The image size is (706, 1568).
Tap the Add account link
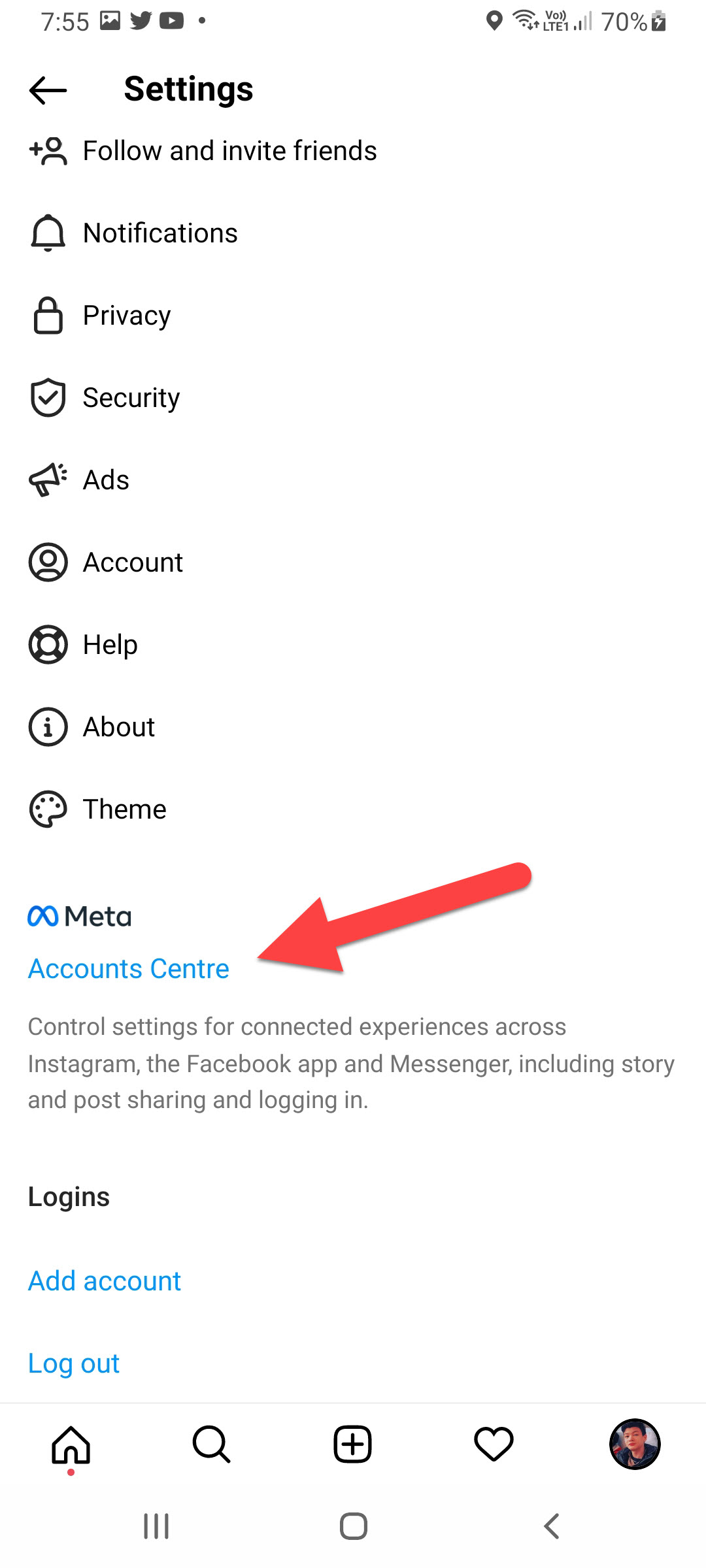(105, 1281)
